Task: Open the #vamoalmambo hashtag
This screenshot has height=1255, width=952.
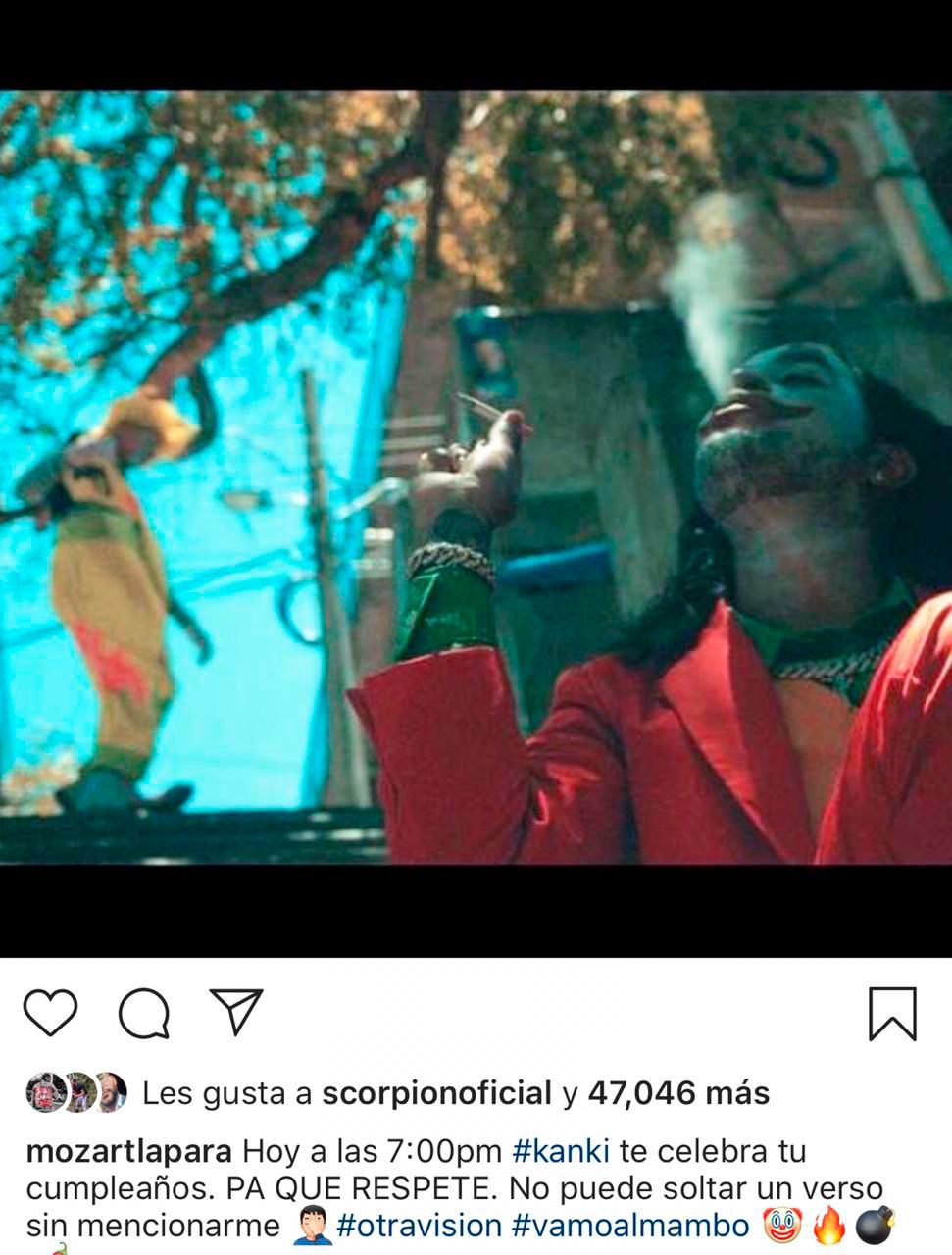Action: point(630,1226)
